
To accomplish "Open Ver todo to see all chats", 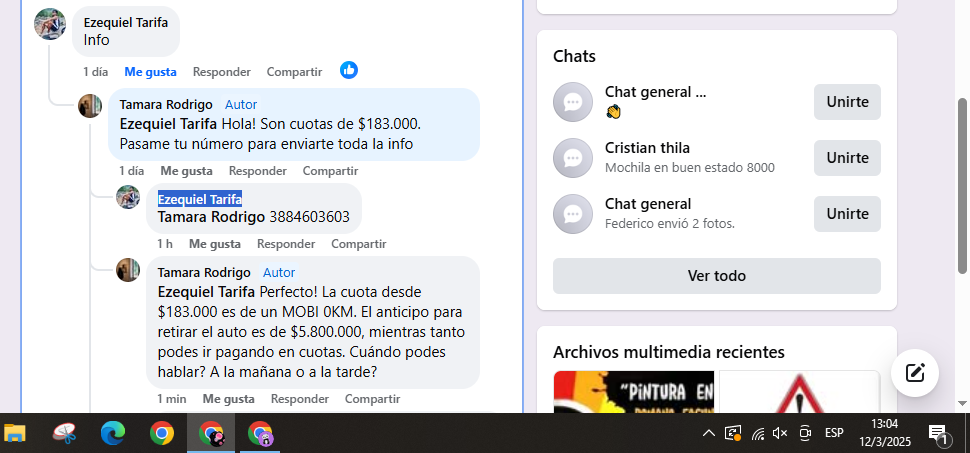I will [716, 276].
